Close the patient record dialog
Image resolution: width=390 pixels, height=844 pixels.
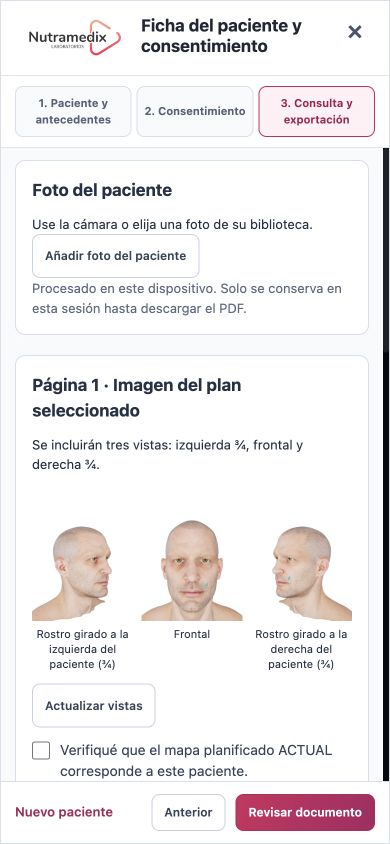tap(354, 32)
